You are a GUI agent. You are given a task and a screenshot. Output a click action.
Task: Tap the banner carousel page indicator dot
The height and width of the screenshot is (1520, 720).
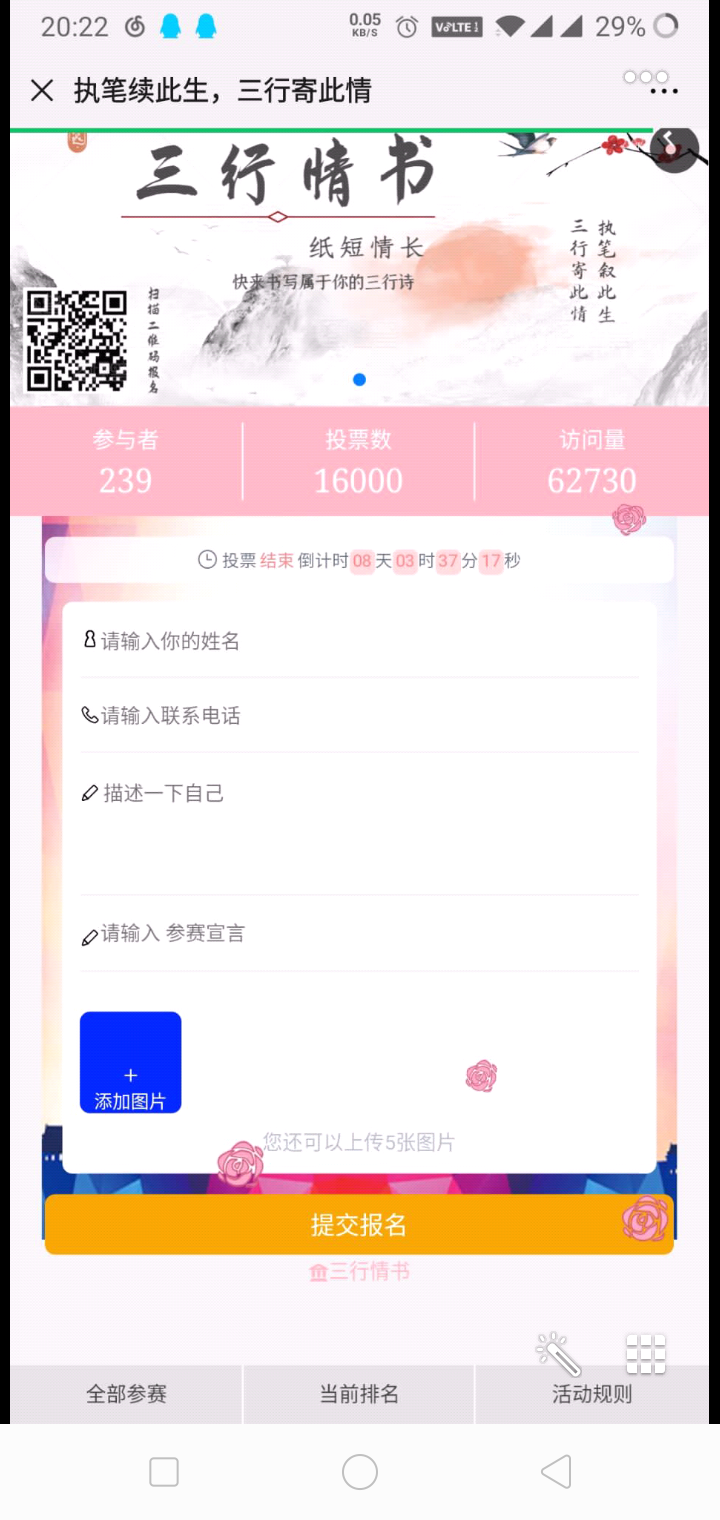(359, 380)
